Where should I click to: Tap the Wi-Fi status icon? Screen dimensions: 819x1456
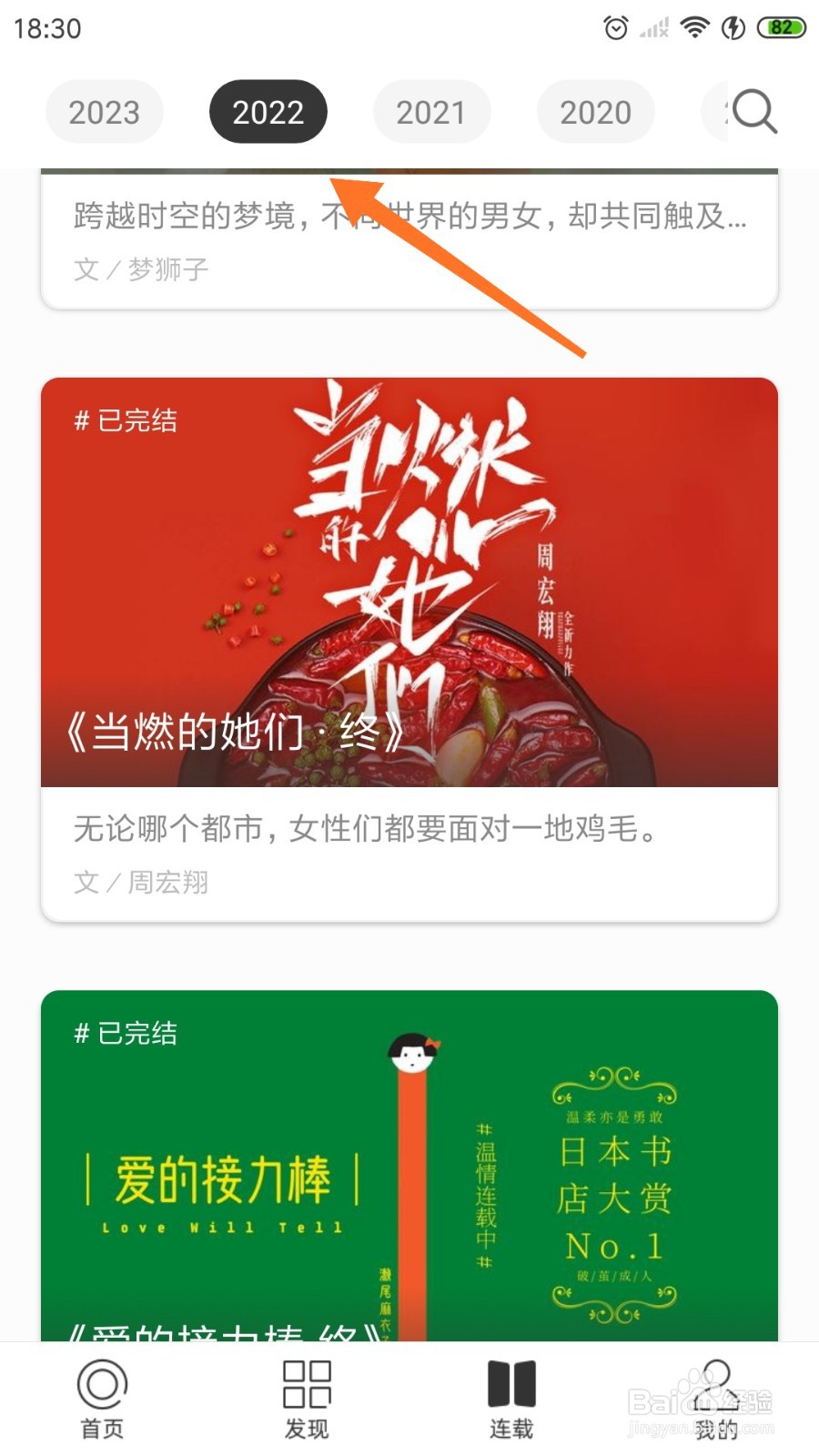pyautogui.click(x=693, y=27)
